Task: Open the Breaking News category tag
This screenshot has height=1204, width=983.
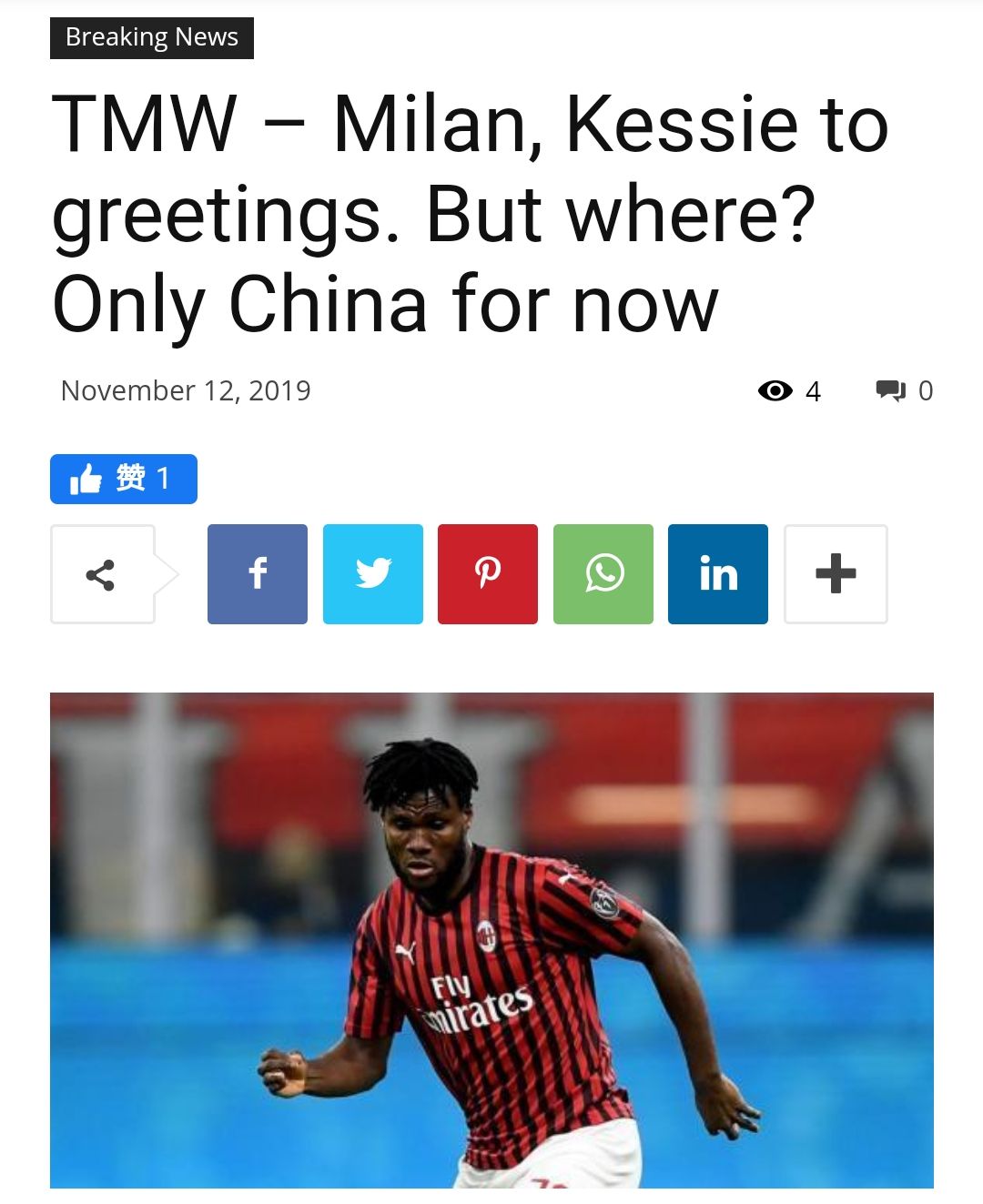Action: (x=151, y=38)
